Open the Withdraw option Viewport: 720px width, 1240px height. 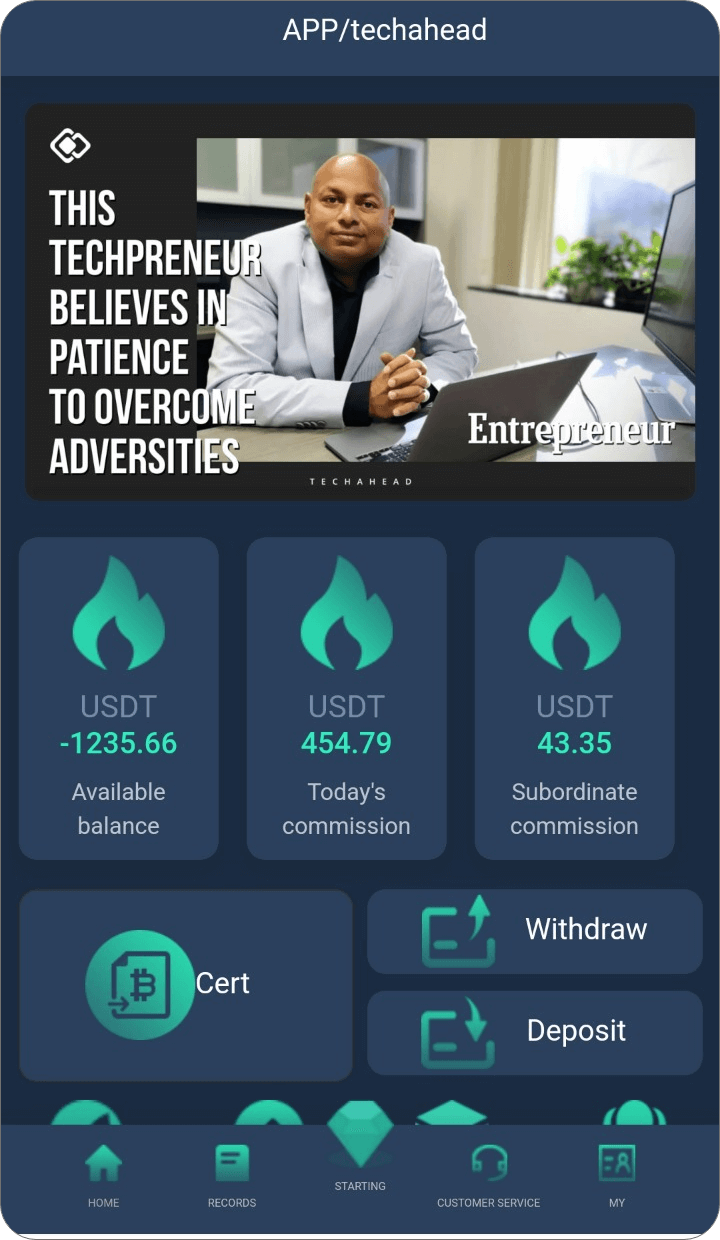534,931
